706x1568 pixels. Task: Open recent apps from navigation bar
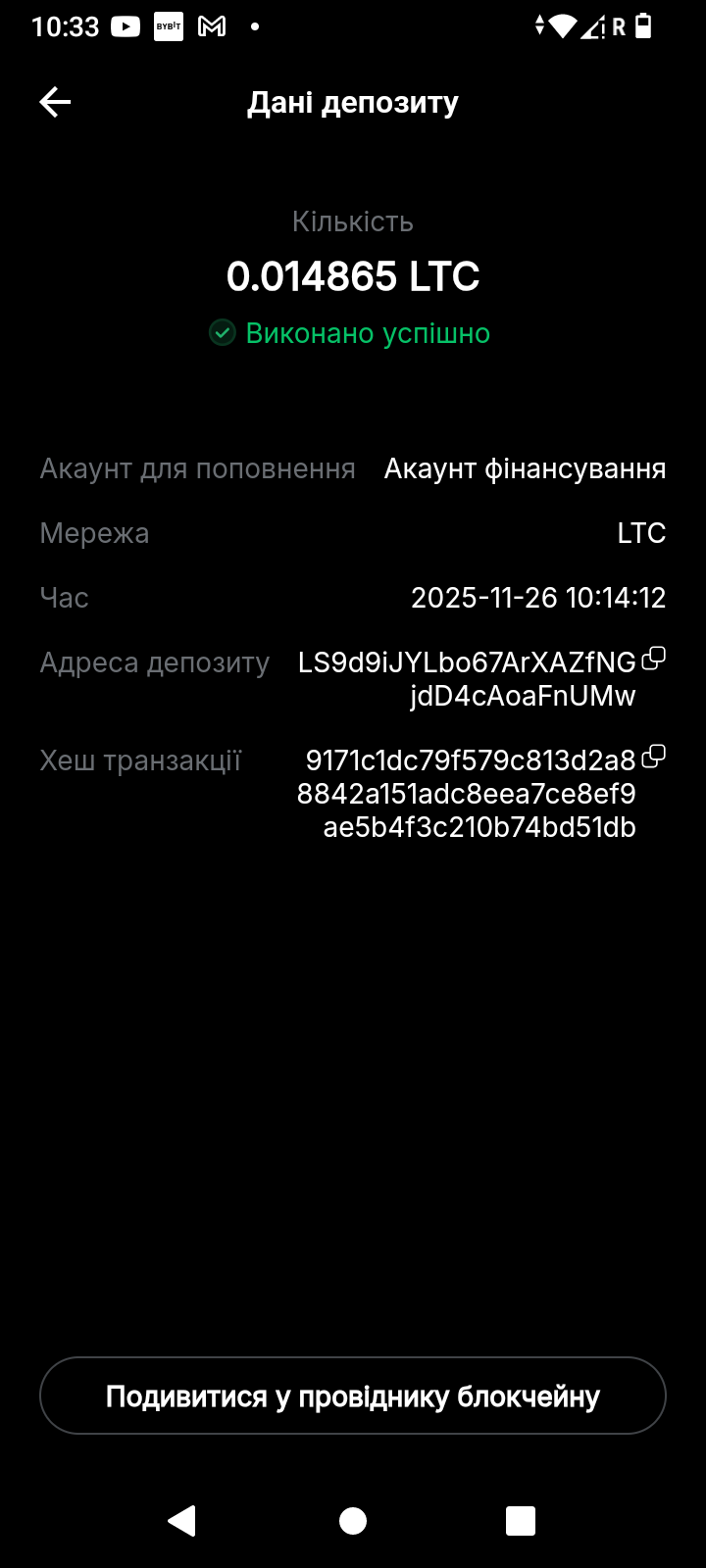[520, 1521]
